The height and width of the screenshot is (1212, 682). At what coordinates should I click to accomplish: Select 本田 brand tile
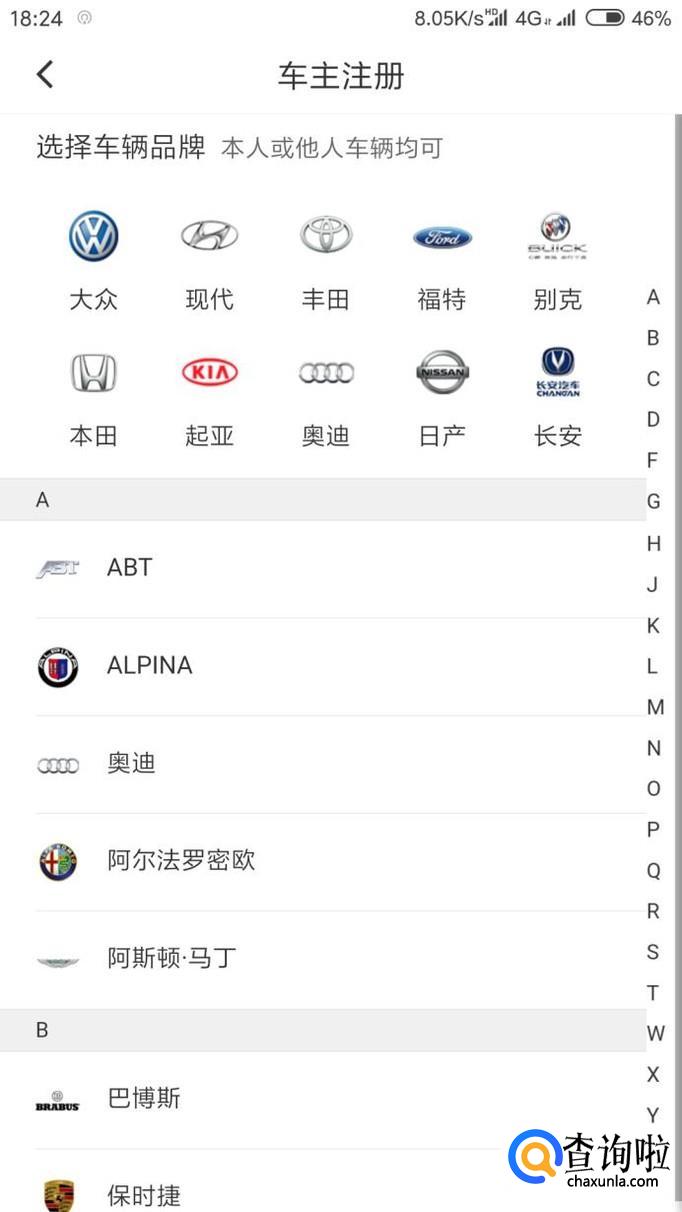93,397
